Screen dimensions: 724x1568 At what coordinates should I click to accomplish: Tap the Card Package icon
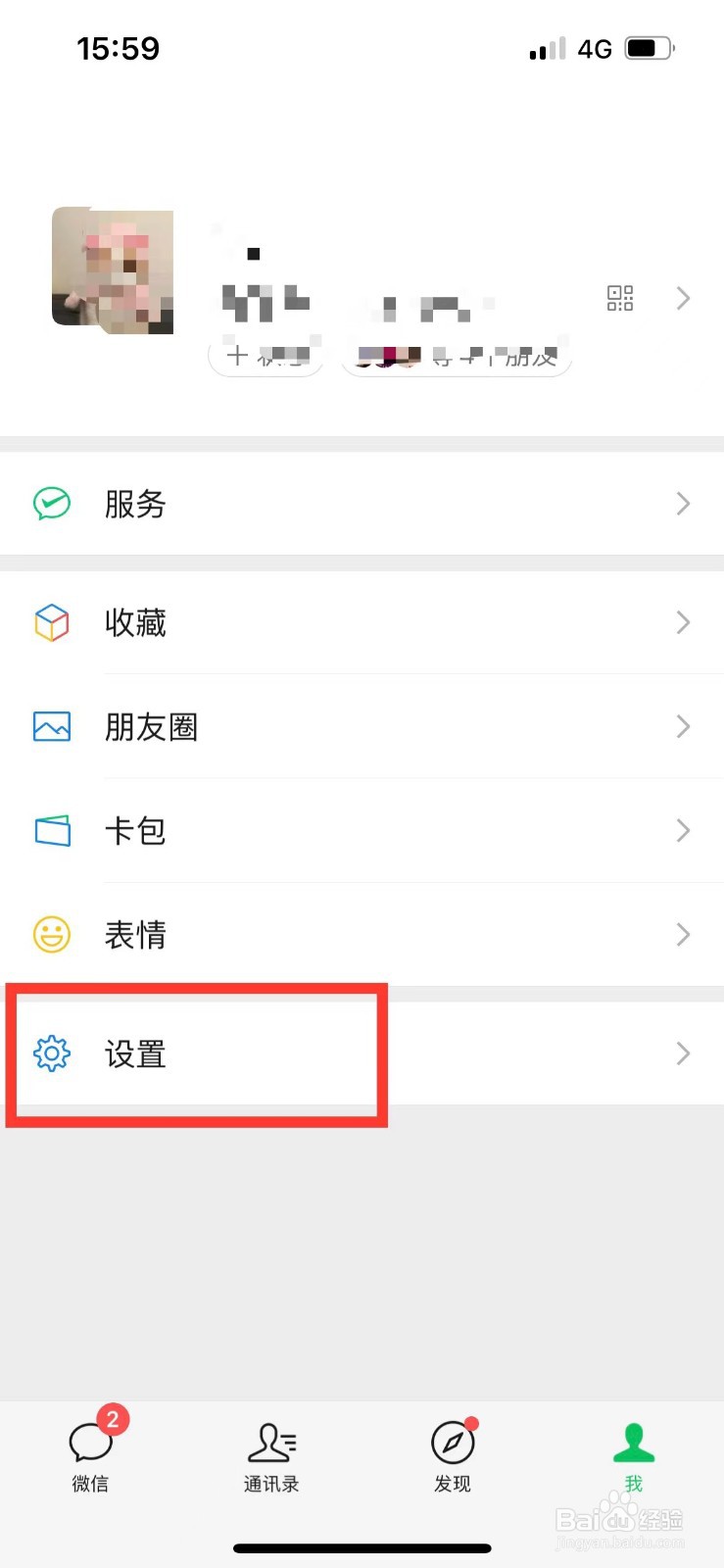click(x=51, y=830)
